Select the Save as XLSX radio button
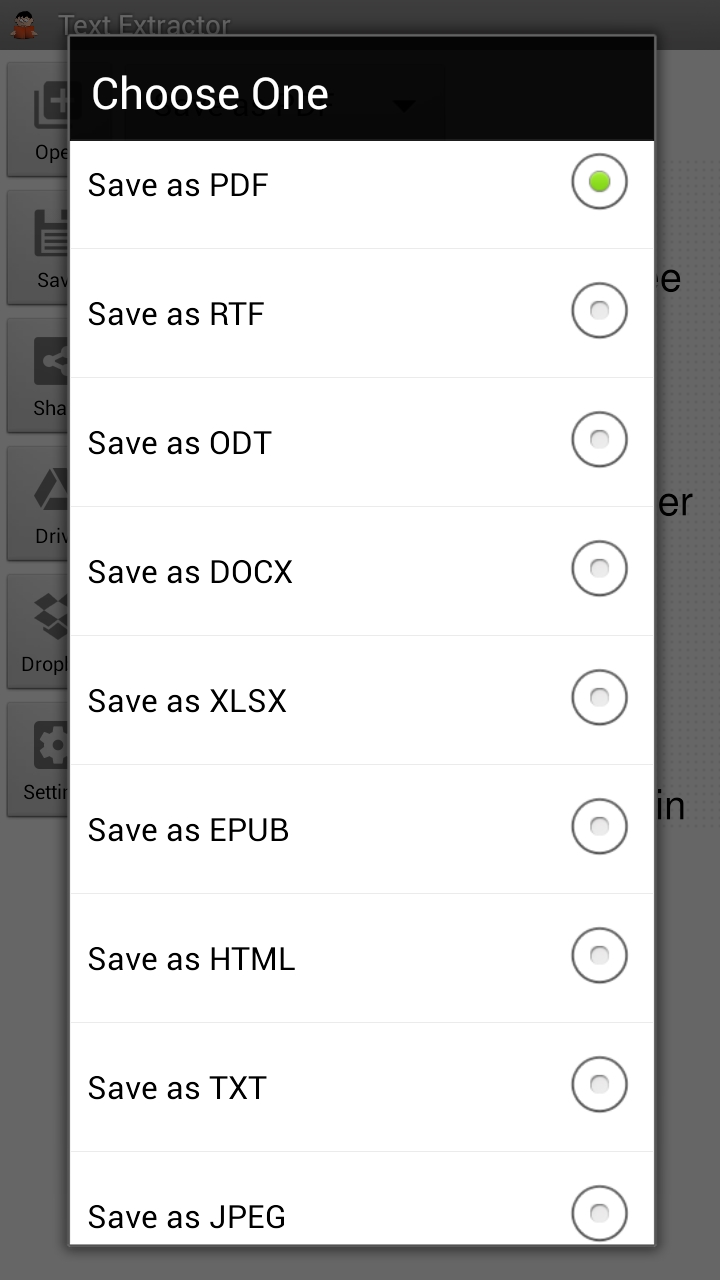Screen dimensions: 720x1280 coord(599,697)
